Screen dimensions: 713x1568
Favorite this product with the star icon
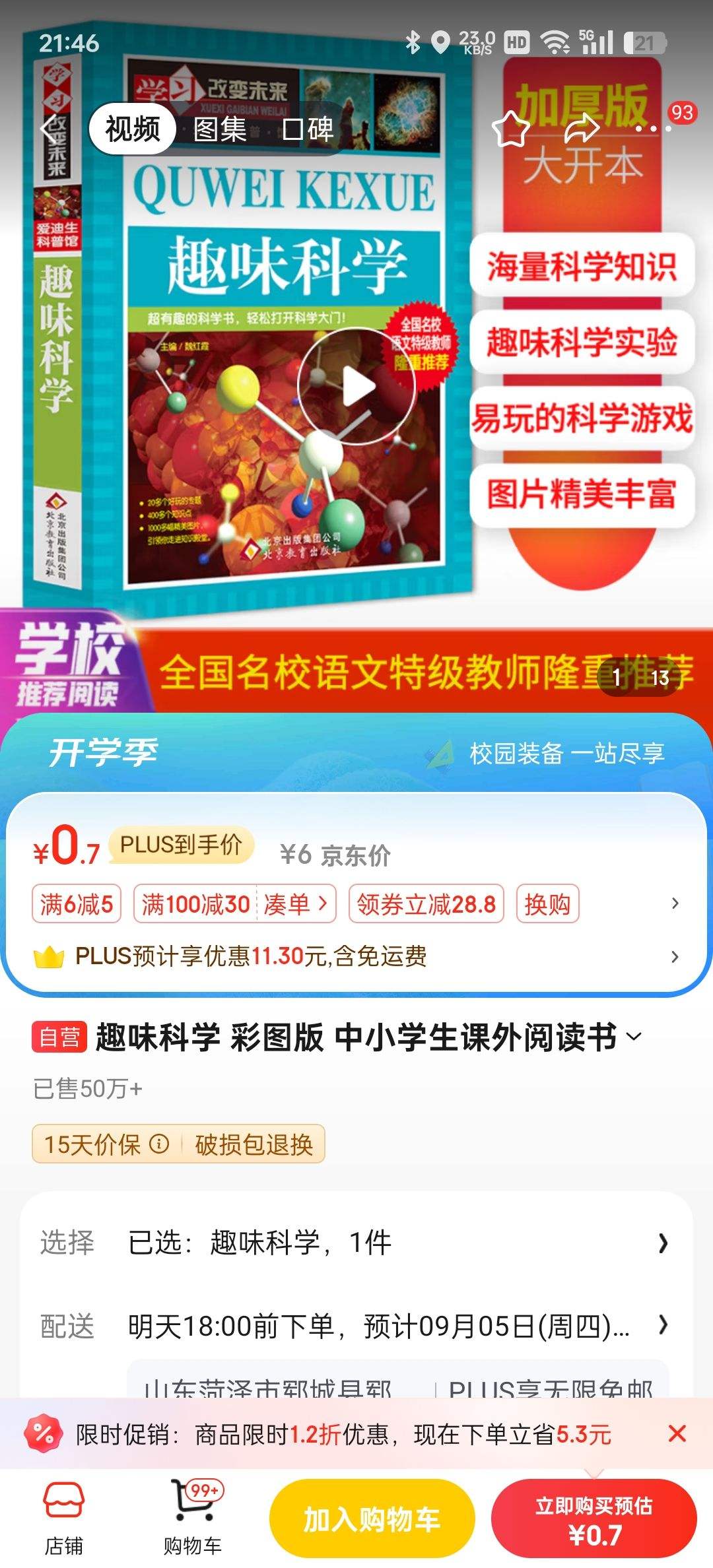pos(511,129)
